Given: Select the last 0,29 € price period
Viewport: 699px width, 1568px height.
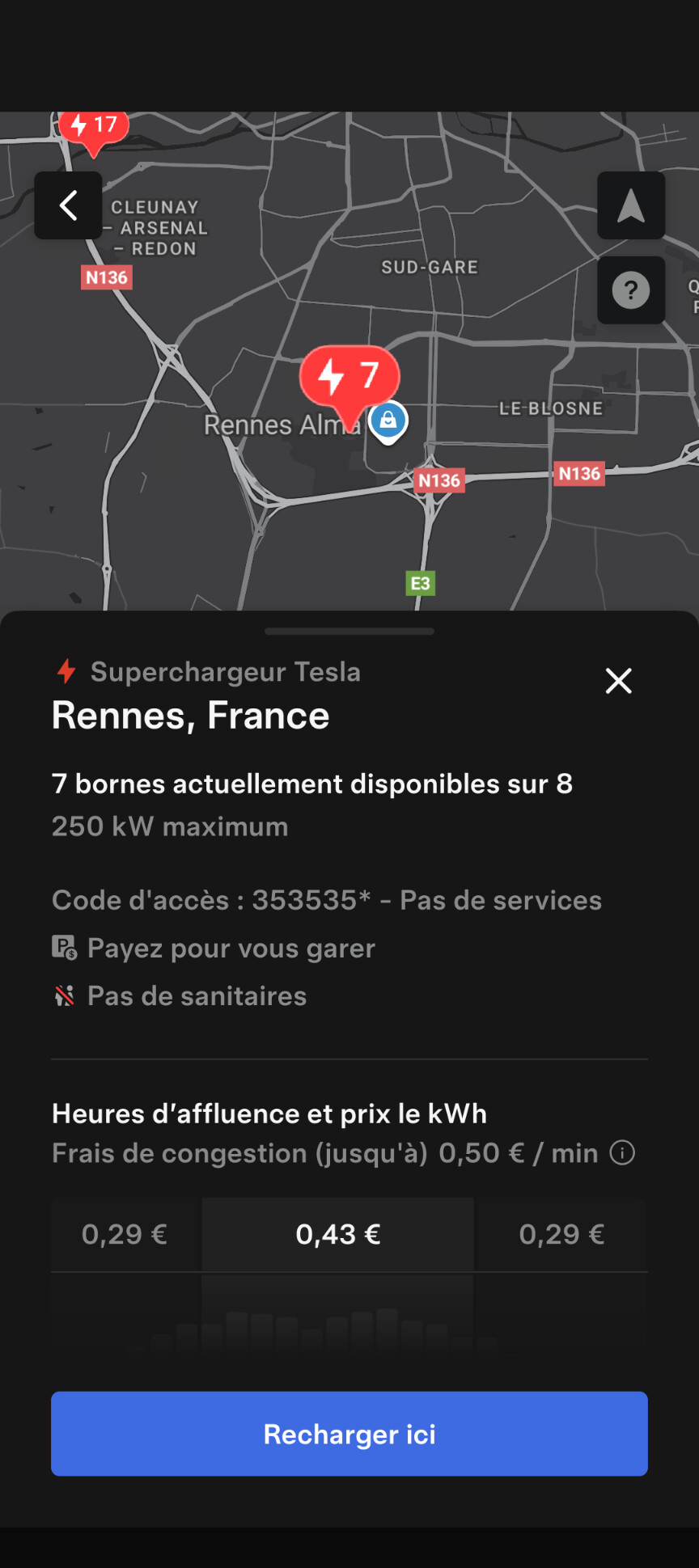Looking at the screenshot, I should tap(561, 1234).
